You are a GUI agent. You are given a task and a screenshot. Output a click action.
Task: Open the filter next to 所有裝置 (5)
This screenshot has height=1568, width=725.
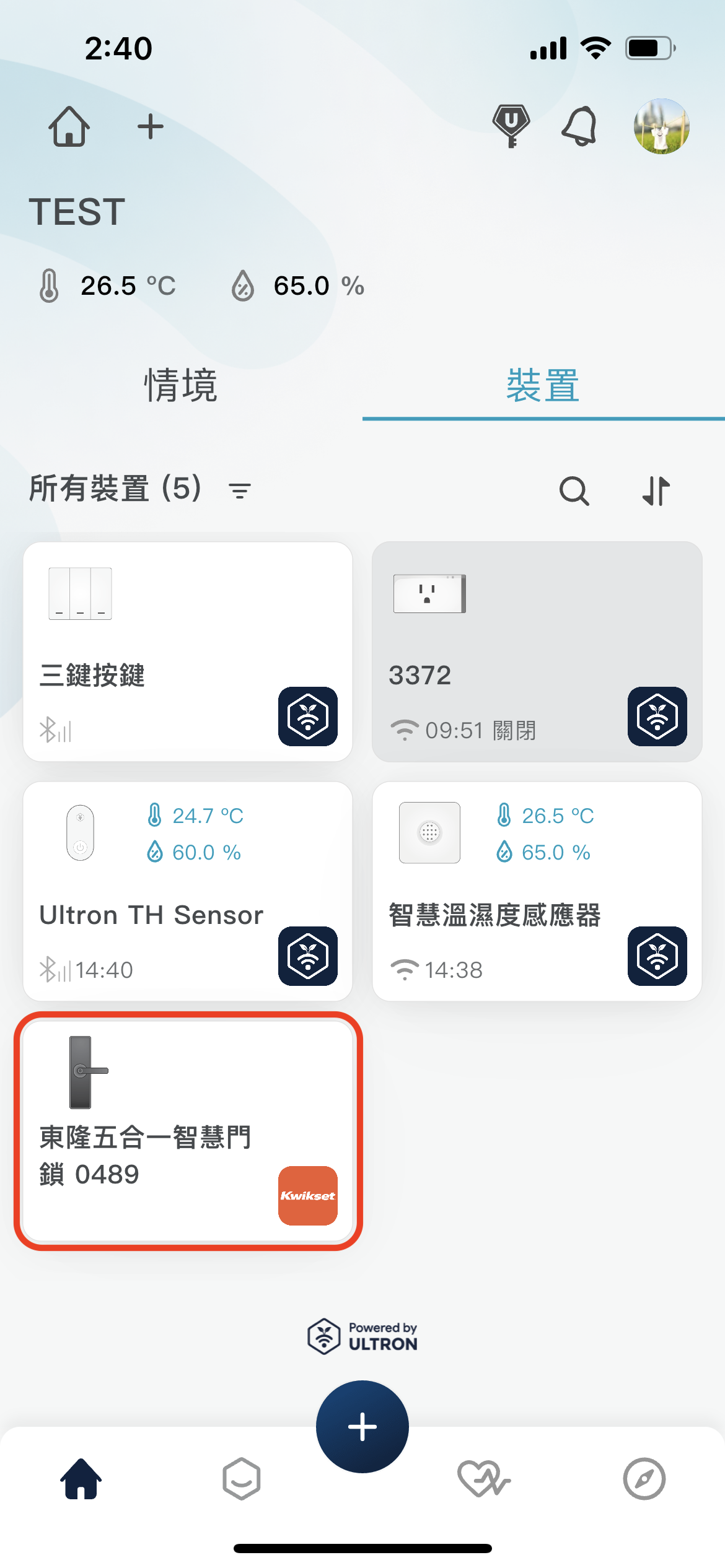[x=240, y=491]
